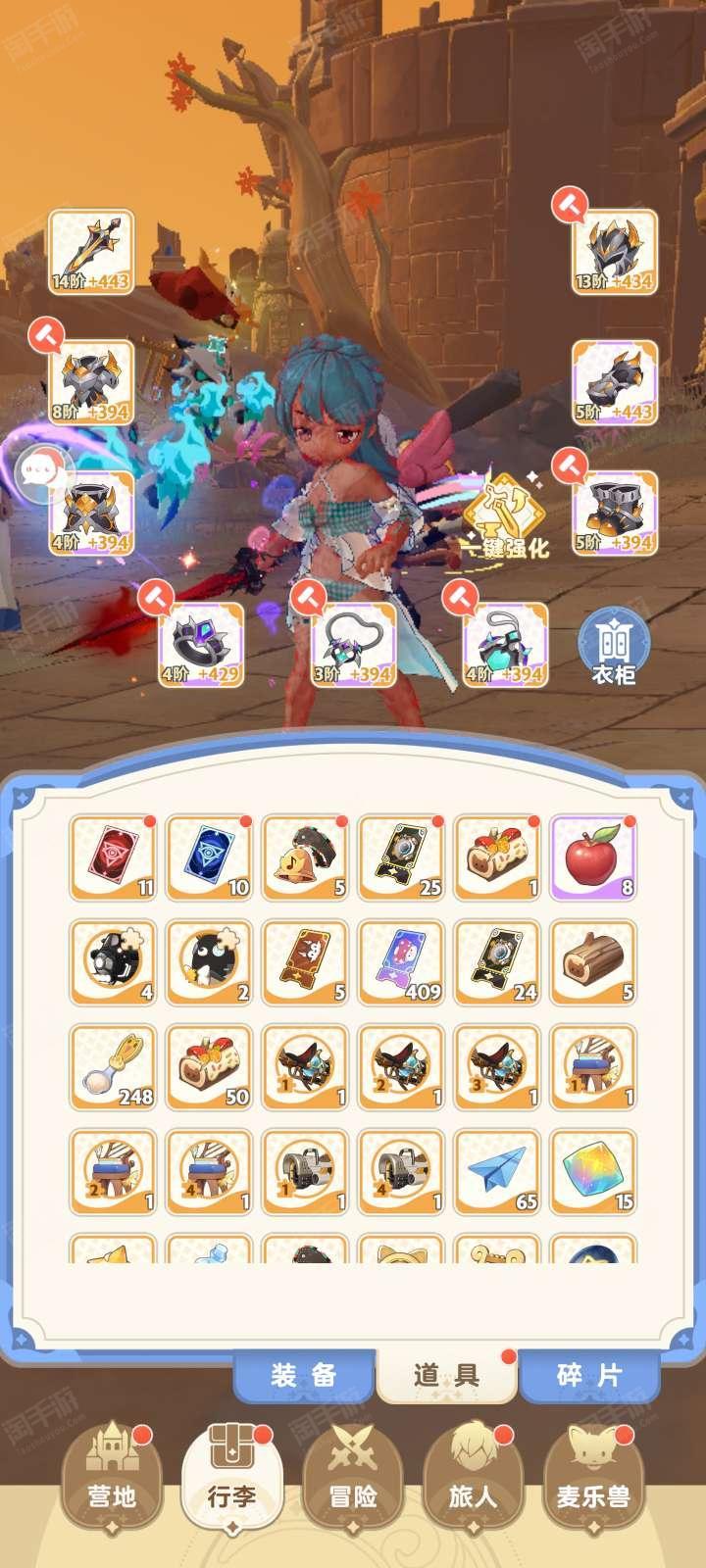The height and width of the screenshot is (1568, 706).
Task: Select the 8阶 +394 armor equipment slot
Action: (91, 383)
